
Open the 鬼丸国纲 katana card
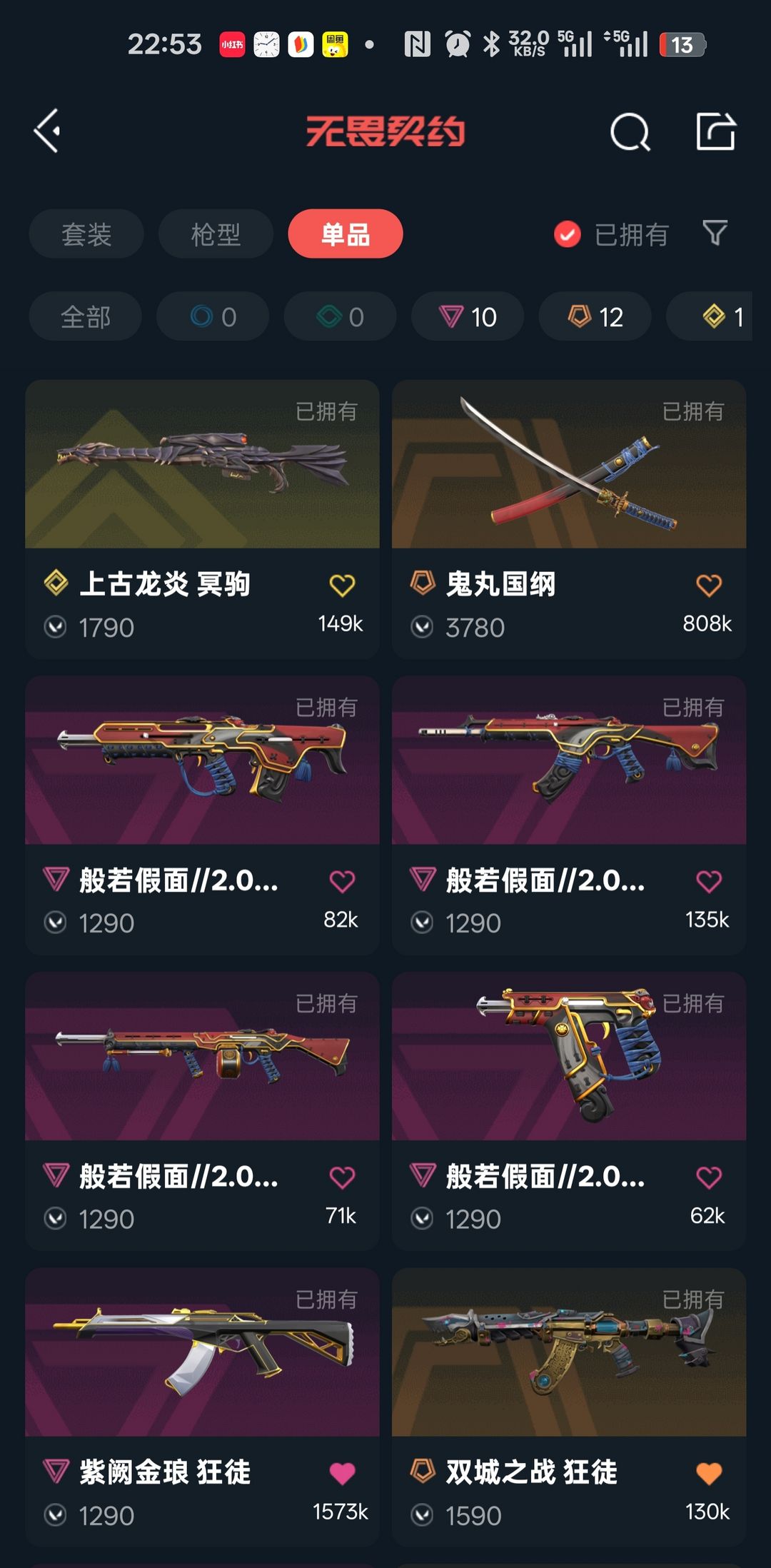(569, 520)
